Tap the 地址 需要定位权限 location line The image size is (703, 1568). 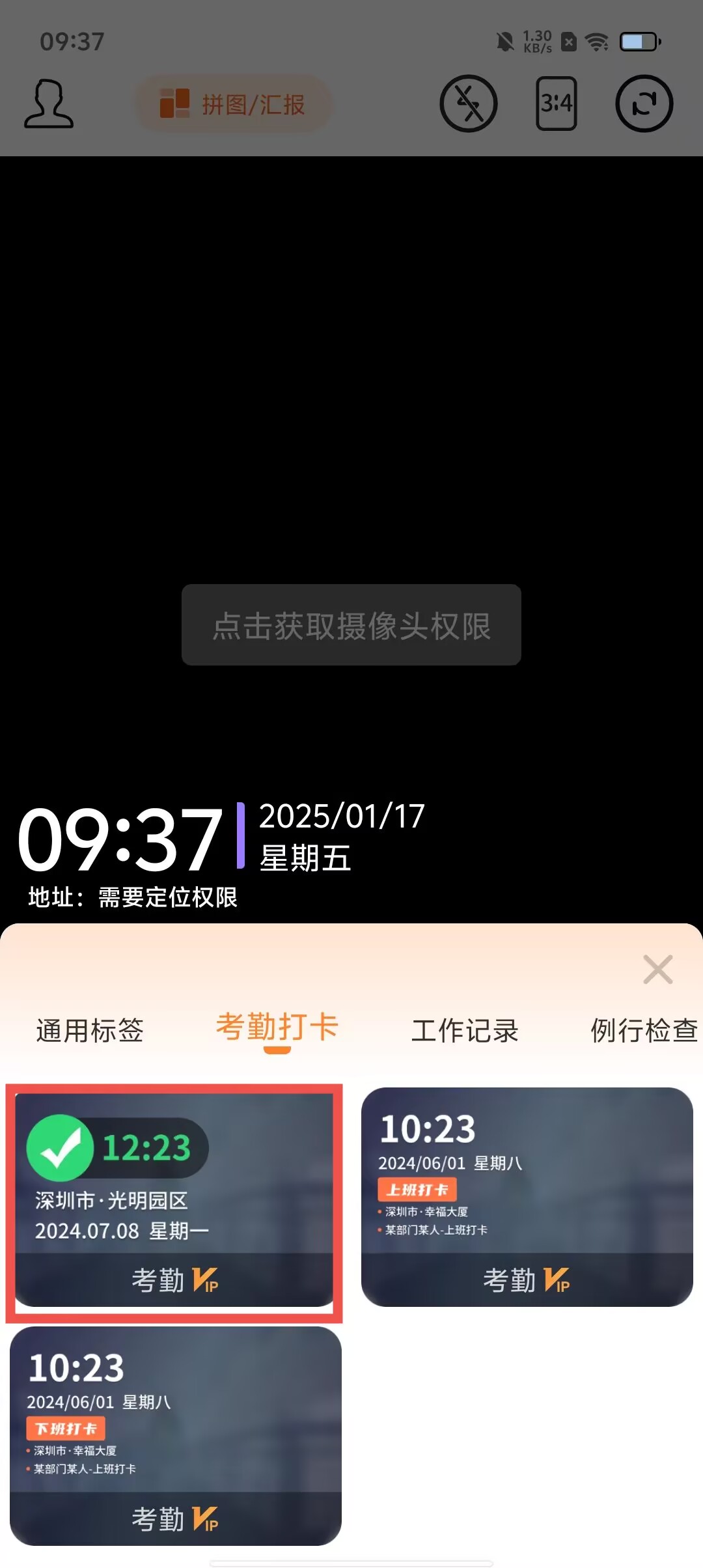pos(133,897)
